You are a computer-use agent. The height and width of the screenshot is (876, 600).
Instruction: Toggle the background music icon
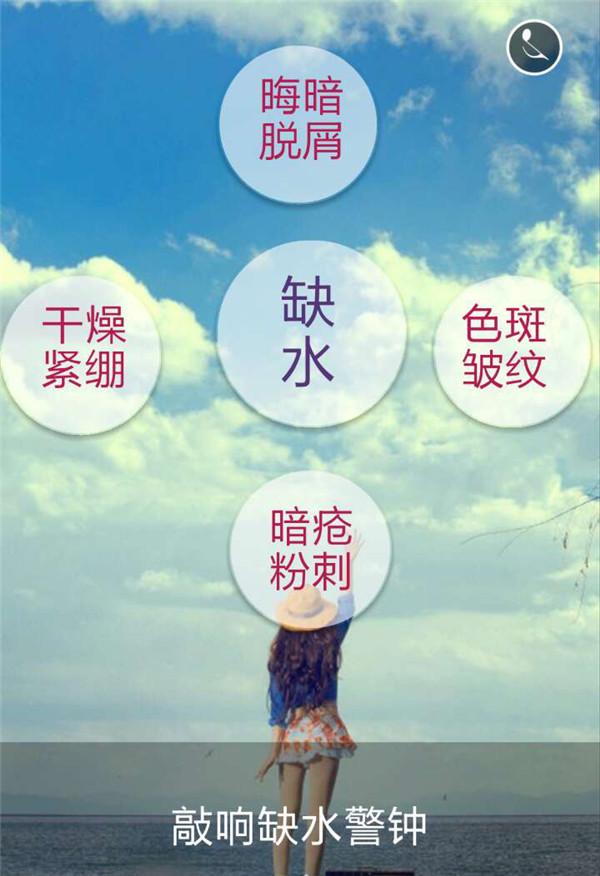tap(534, 47)
